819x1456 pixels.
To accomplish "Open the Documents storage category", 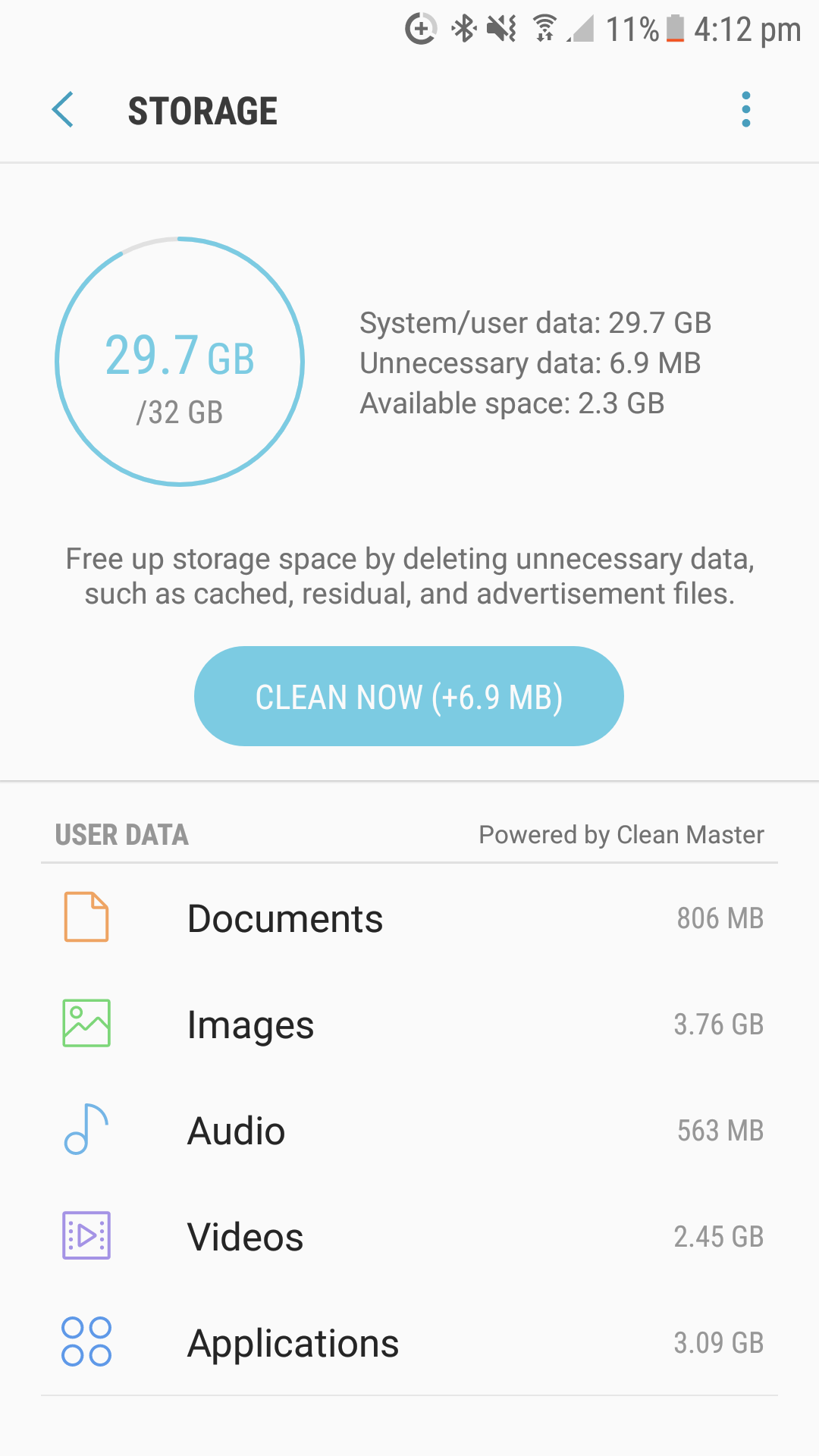I will point(409,918).
